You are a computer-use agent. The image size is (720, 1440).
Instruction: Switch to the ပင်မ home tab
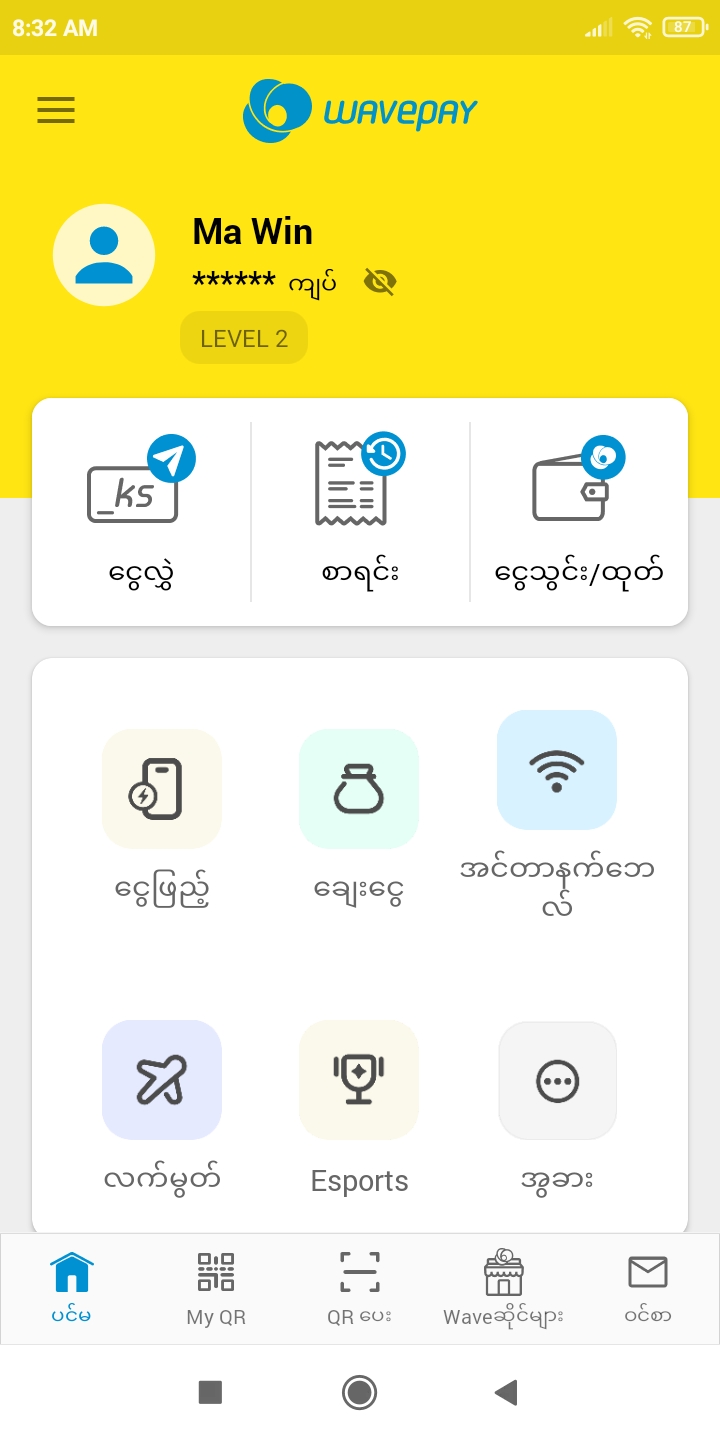(x=72, y=1288)
